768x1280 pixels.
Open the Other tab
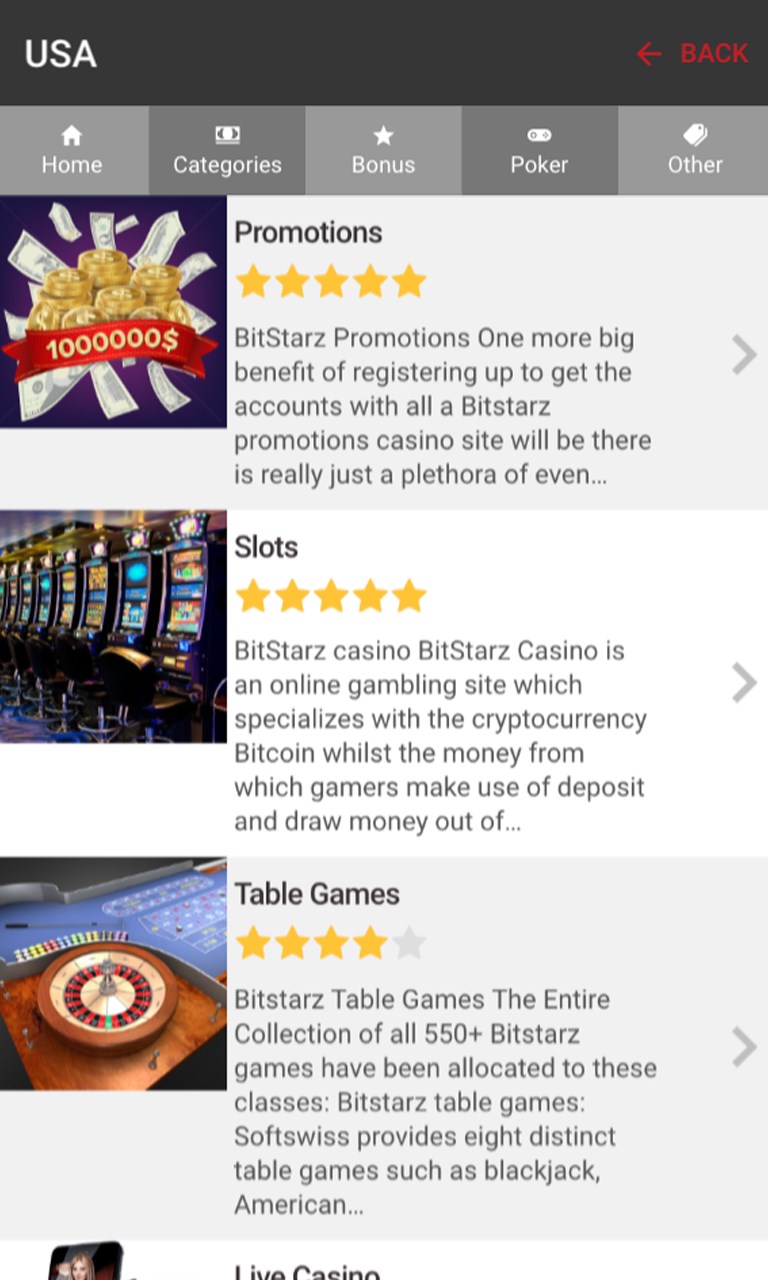click(x=694, y=151)
